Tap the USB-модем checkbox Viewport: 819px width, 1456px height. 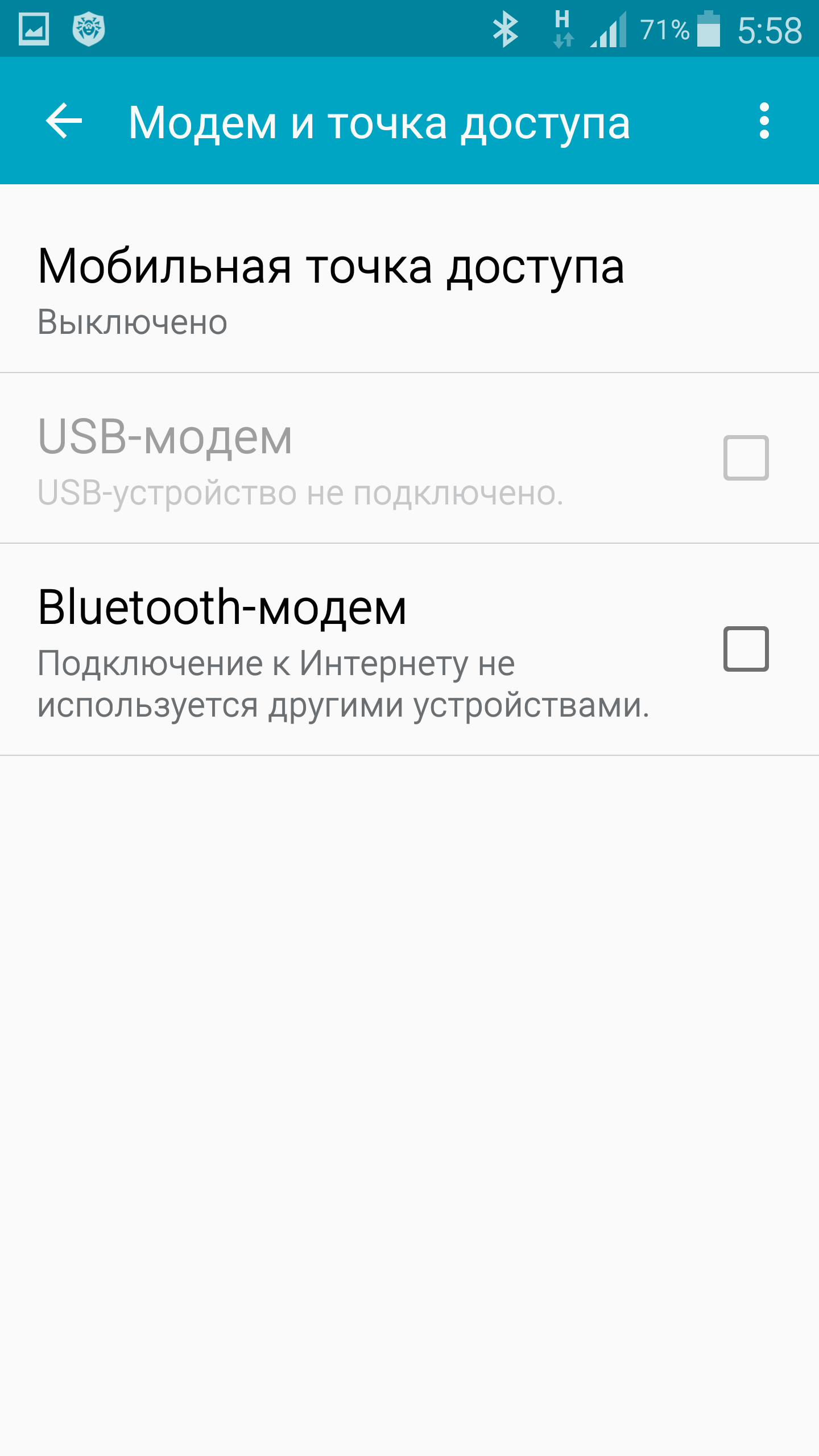pyautogui.click(x=746, y=458)
